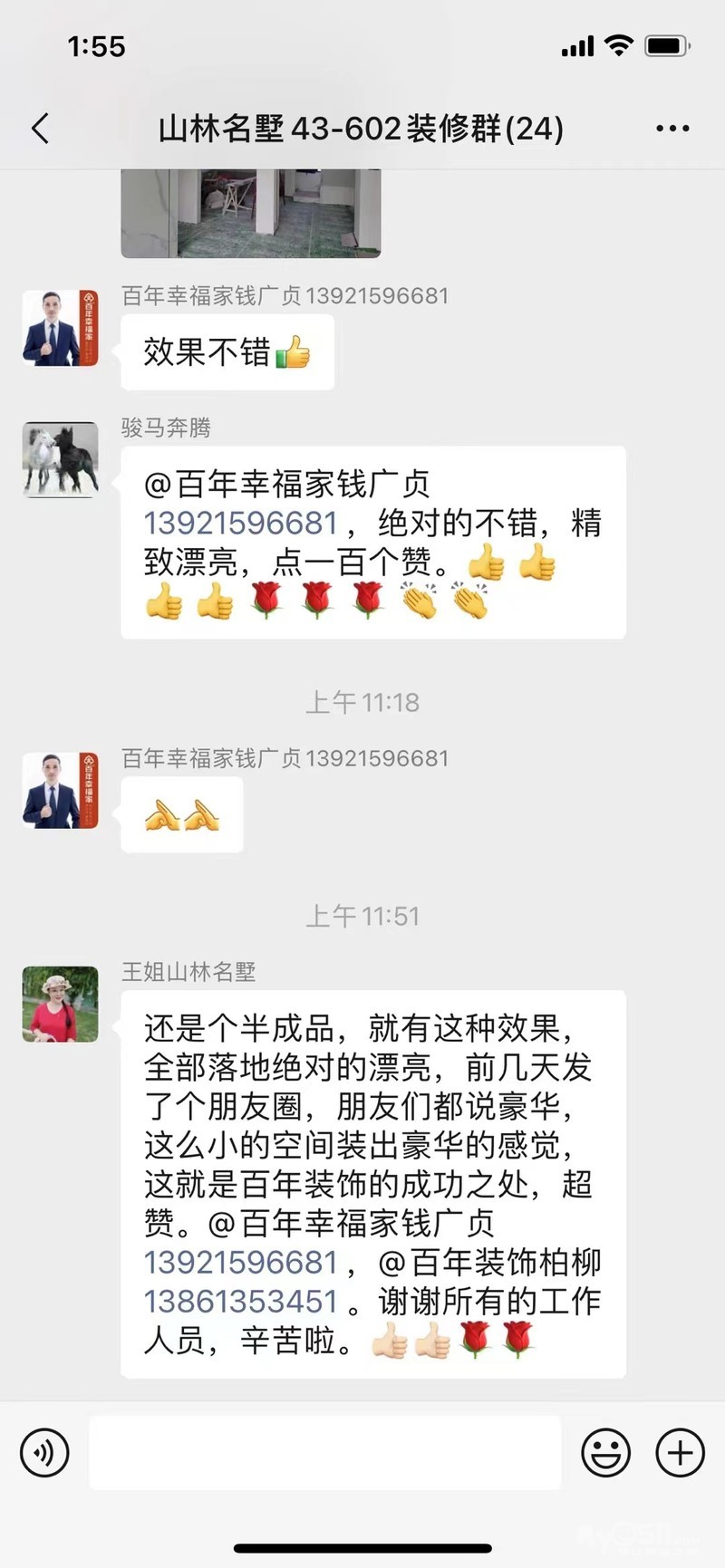The height and width of the screenshot is (1568, 725).
Task: Tap phone number 13861353451 in 王姐's message
Action: (241, 1302)
